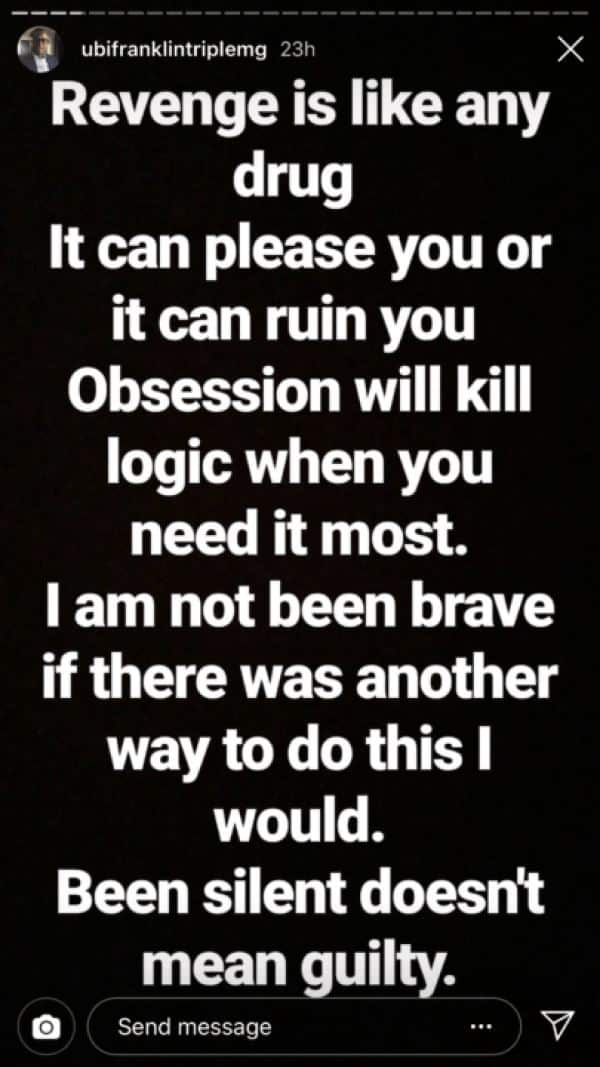Share story via paper plane icon
This screenshot has height=1067, width=600.
pyautogui.click(x=556, y=1024)
